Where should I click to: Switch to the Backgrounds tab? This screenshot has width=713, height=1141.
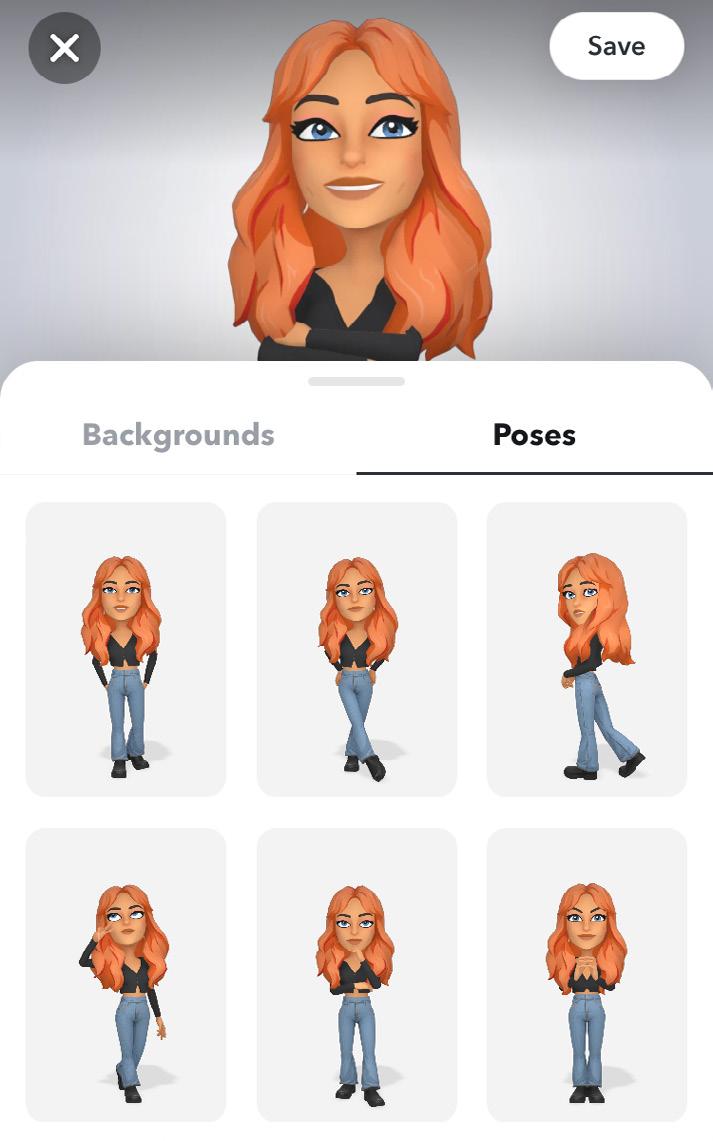click(x=178, y=435)
